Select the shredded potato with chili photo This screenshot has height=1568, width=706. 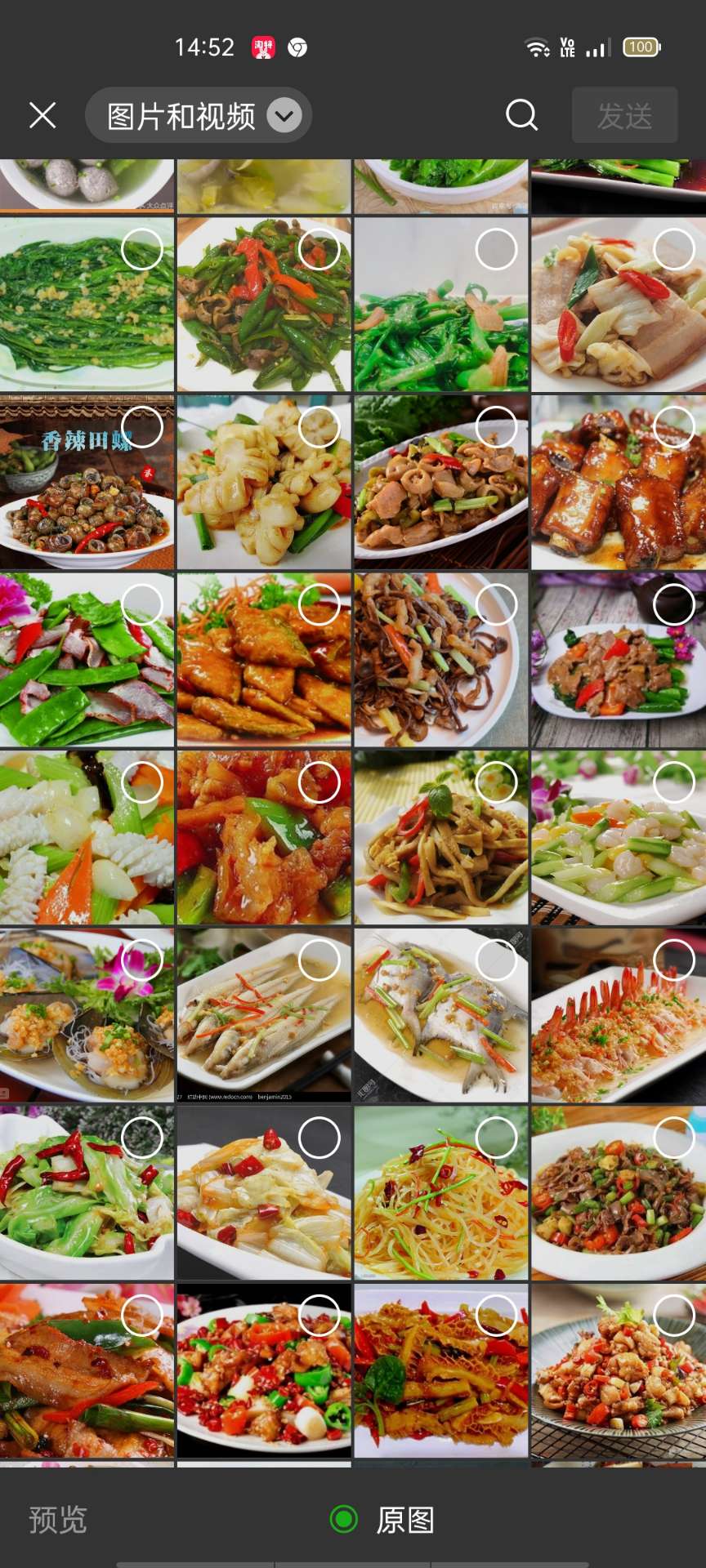tap(496, 1138)
